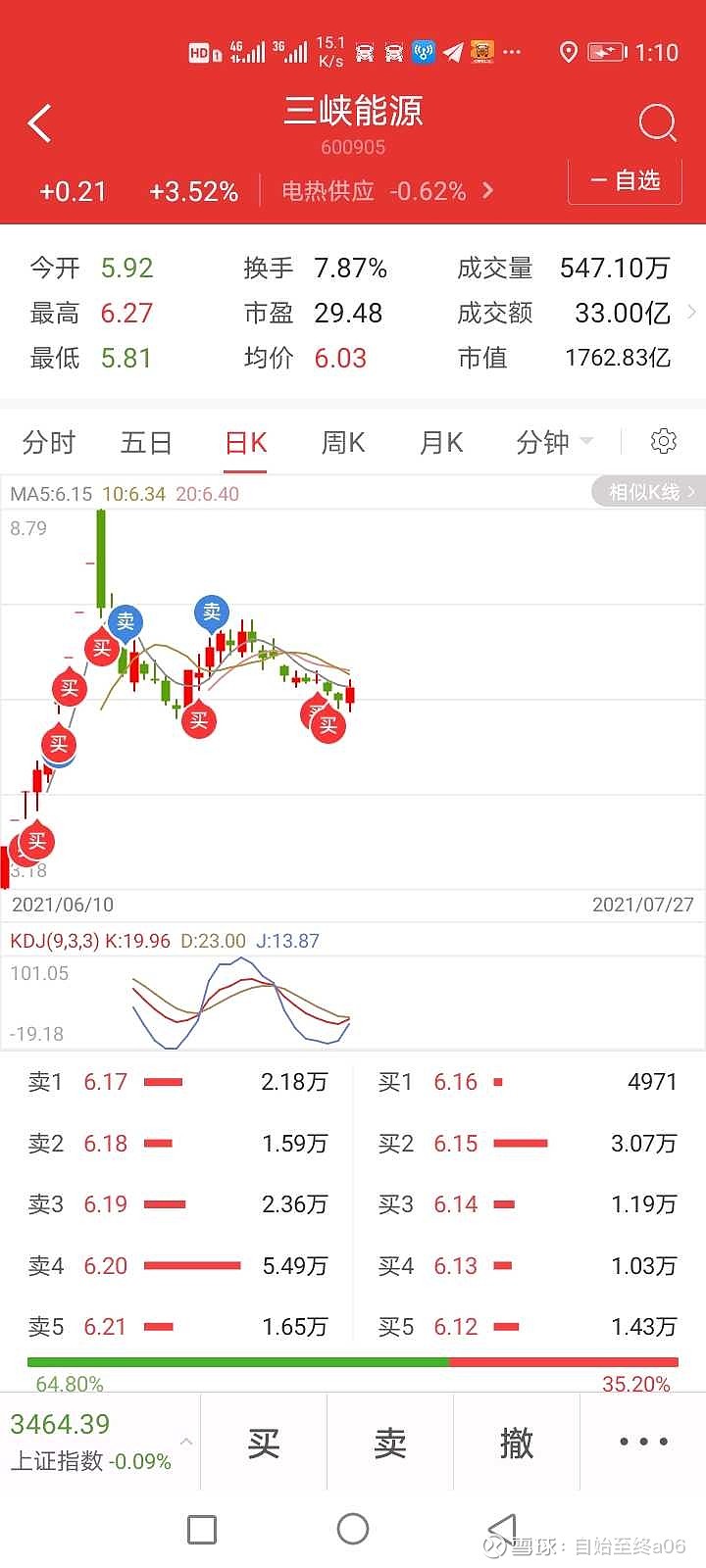Open recent apps from the navigation bar
This screenshot has height=1568, width=706.
pos(202,1529)
